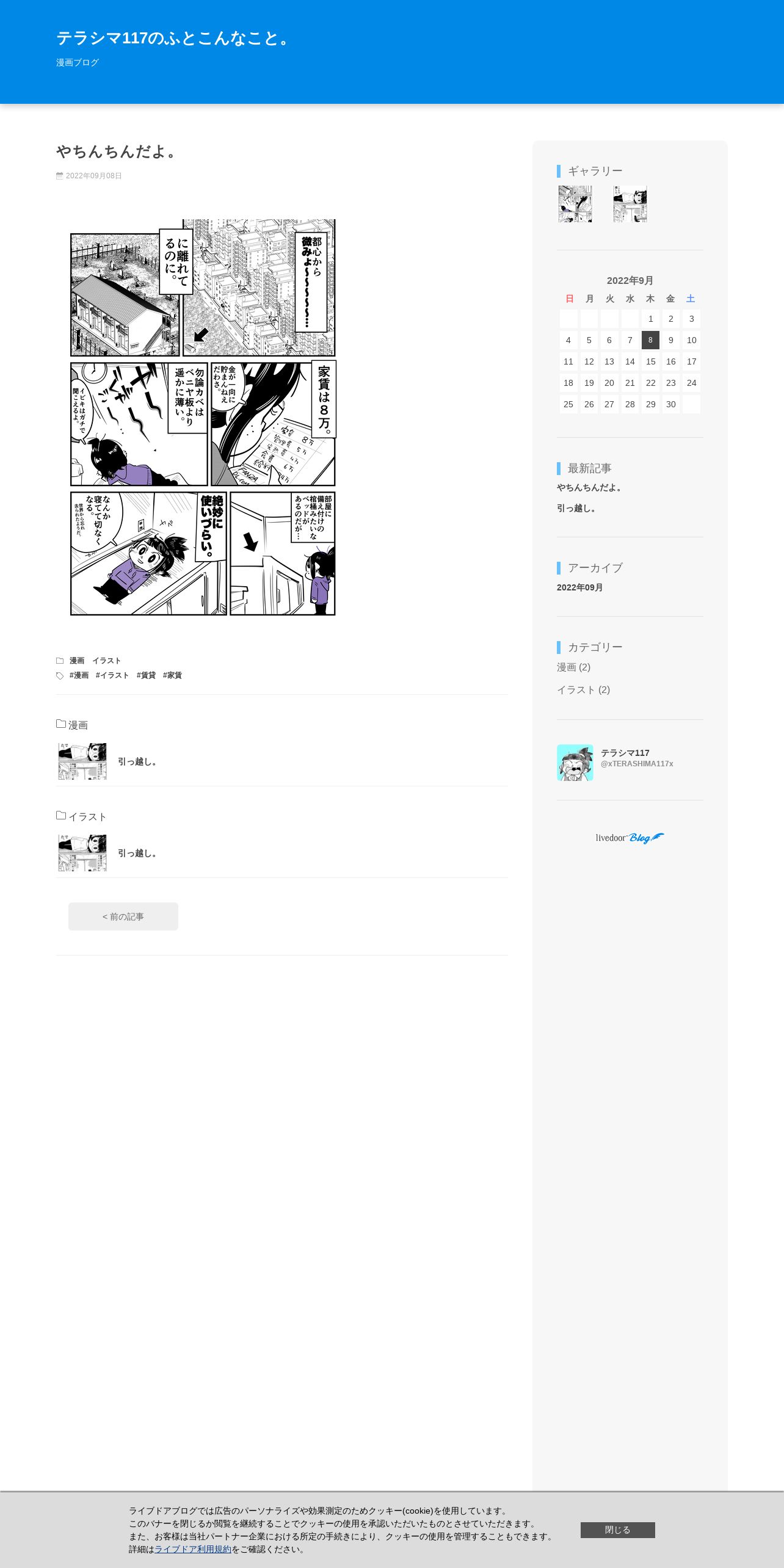Select day 8 in the calendar
784x1568 pixels.
[x=650, y=340]
